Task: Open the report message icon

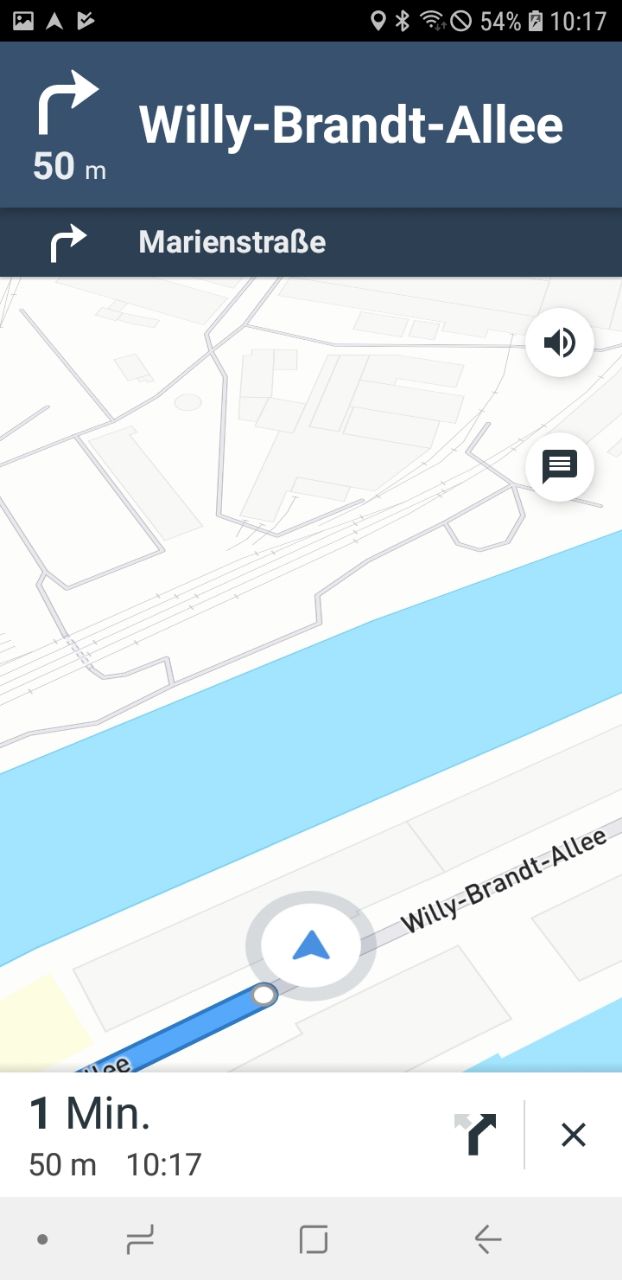Action: (559, 467)
